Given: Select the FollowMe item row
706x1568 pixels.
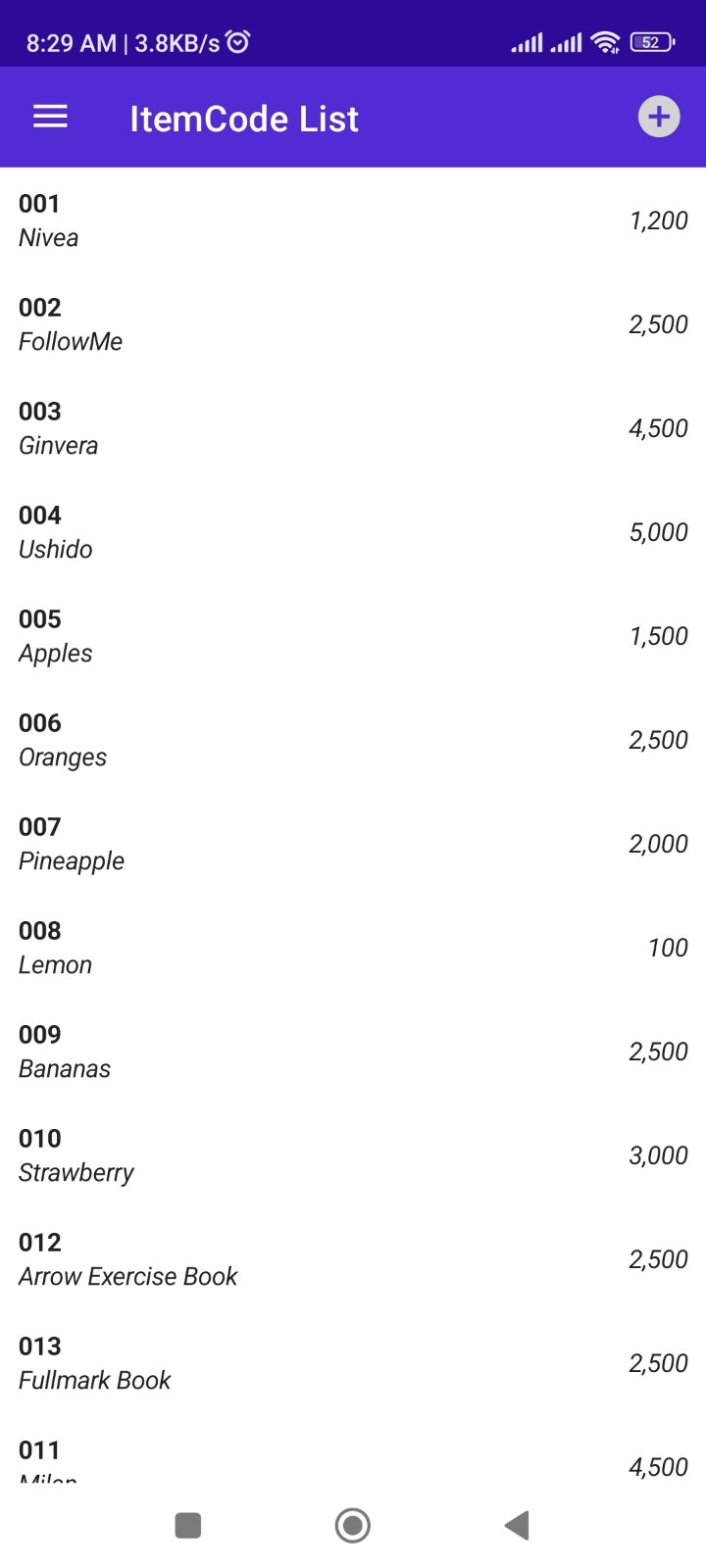Looking at the screenshot, I should point(353,324).
